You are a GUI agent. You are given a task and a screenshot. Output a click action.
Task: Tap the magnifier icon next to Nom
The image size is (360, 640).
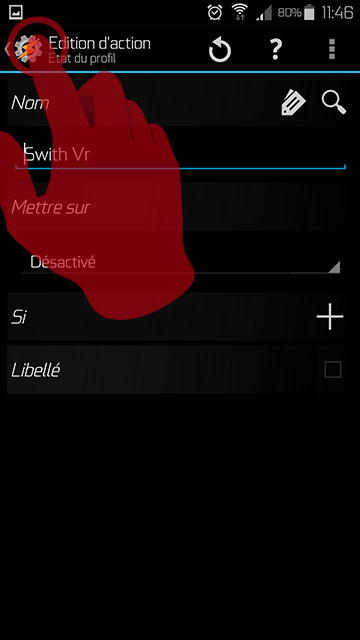[333, 102]
